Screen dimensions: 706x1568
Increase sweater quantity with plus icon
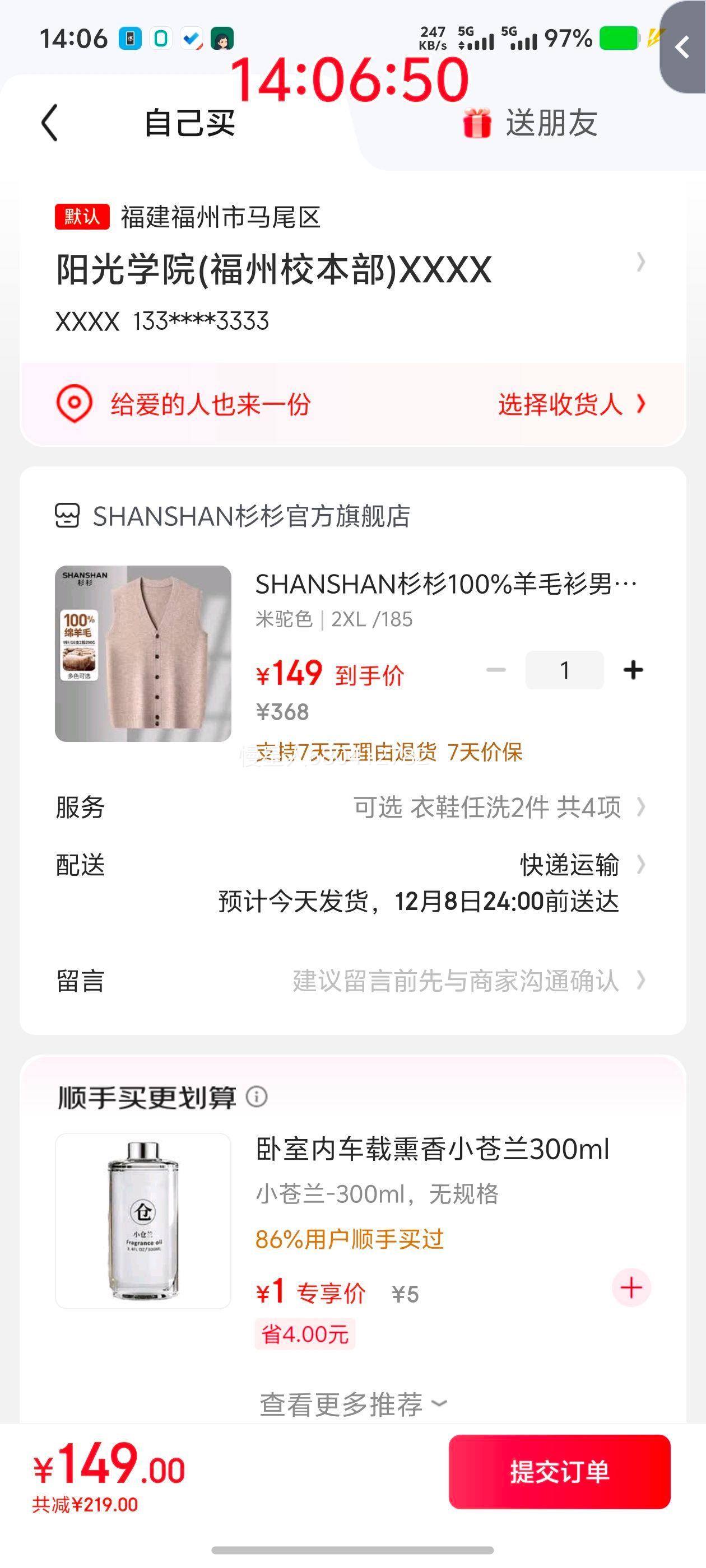[634, 669]
